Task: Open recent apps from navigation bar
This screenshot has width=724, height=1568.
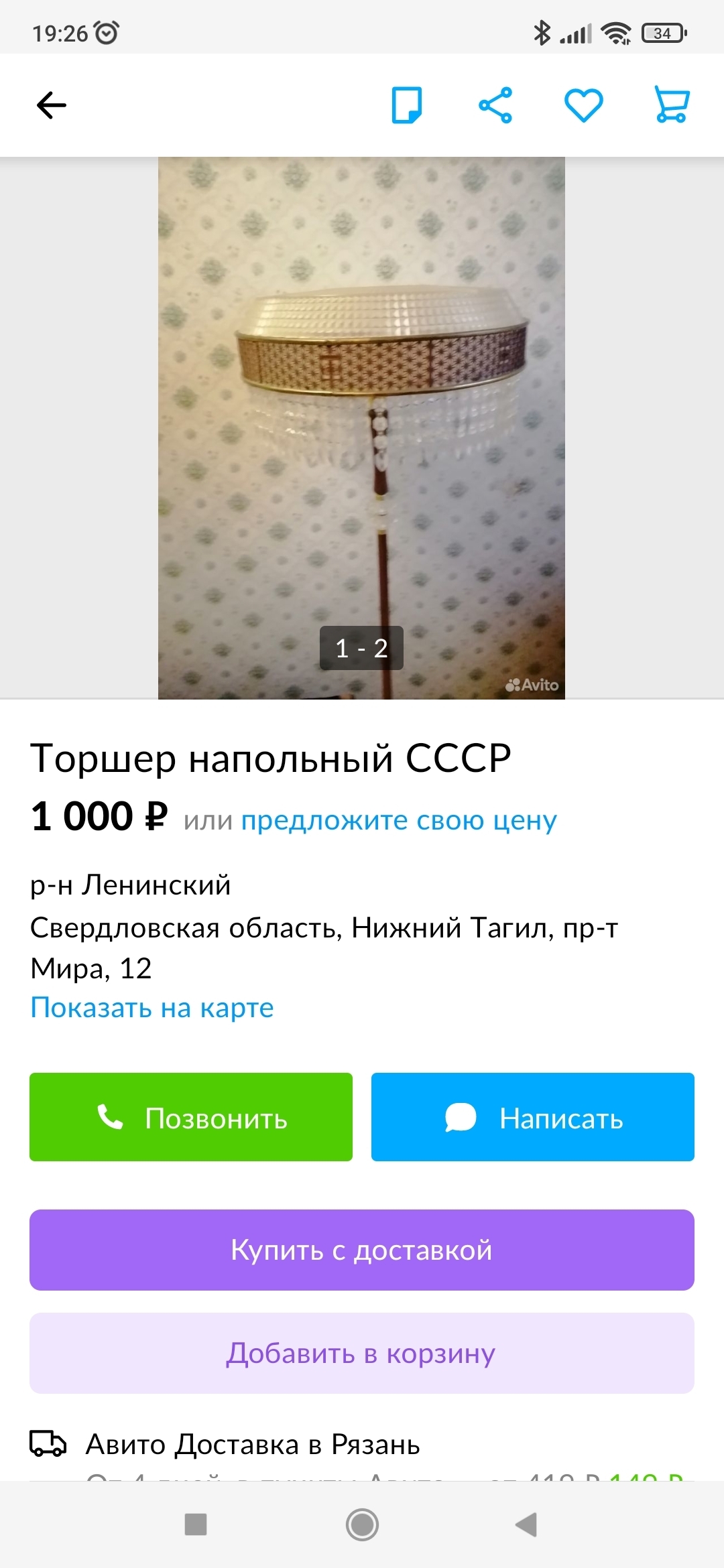Action: [x=196, y=1524]
